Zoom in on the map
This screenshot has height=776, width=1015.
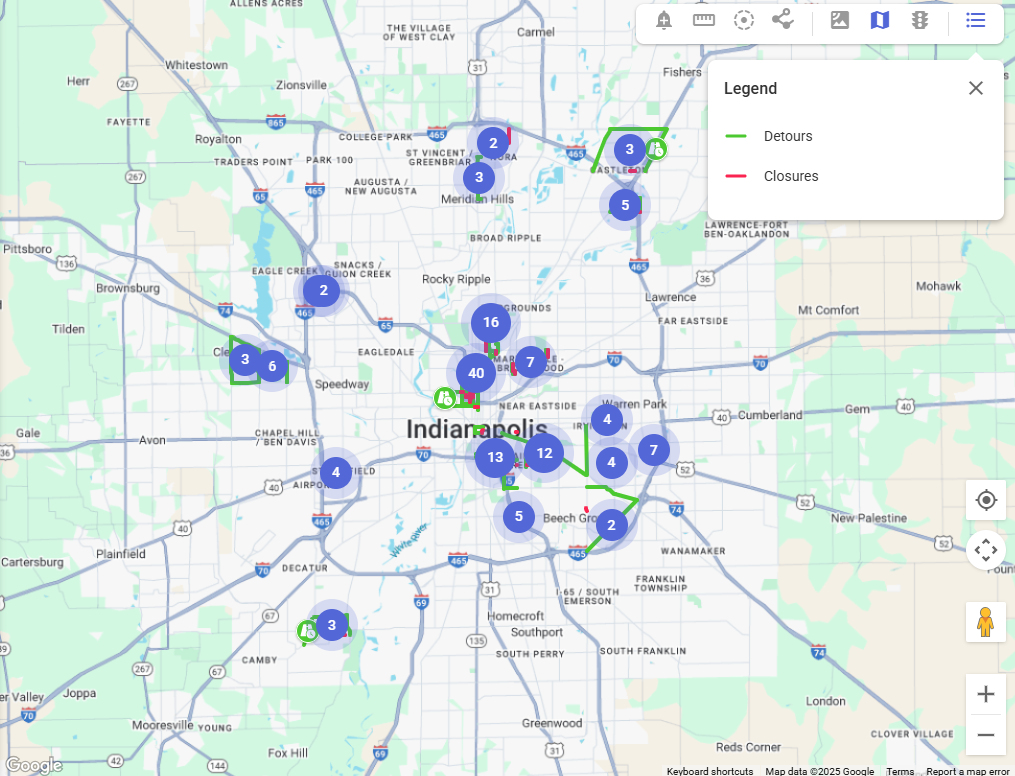986,694
